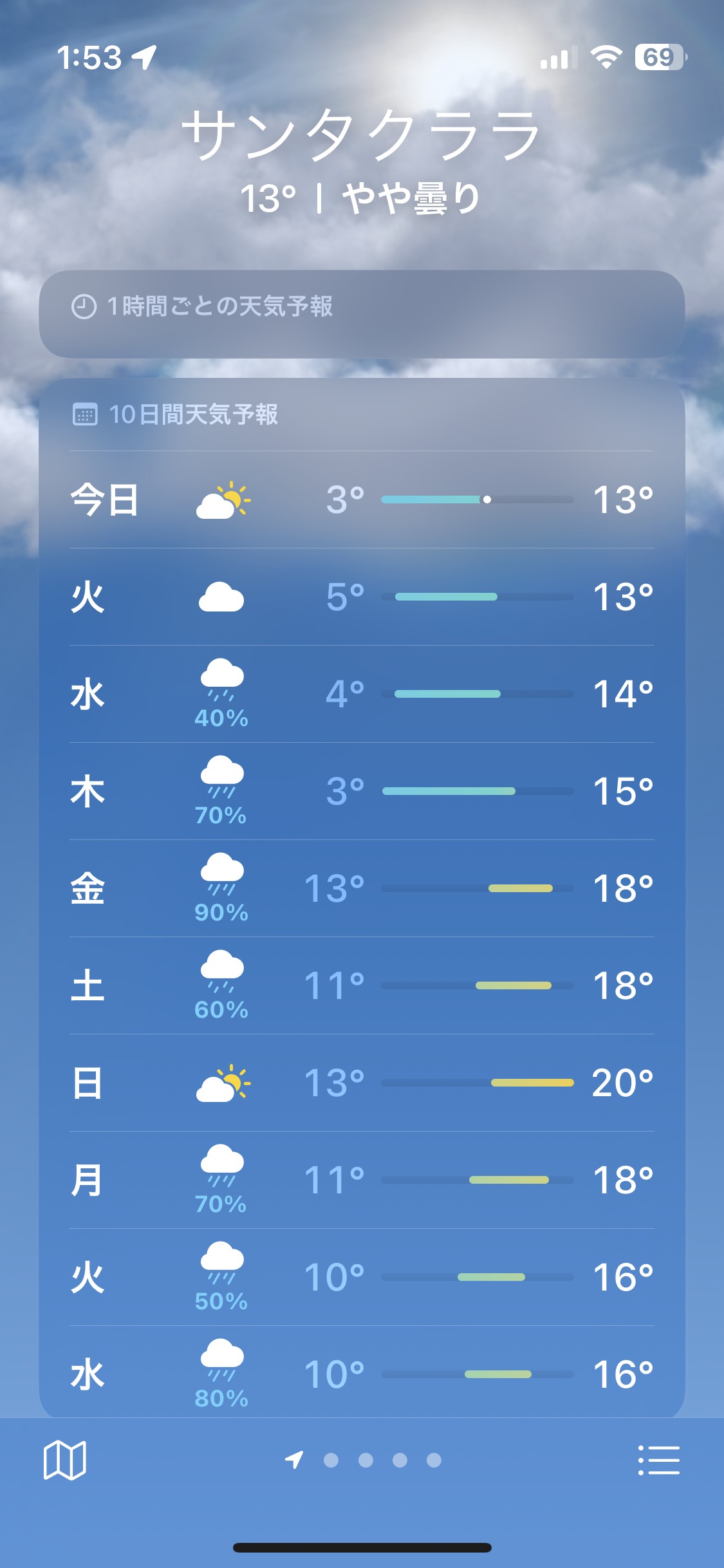The image size is (724, 1568).
Task: Open the 日 partly sunny forecast
Action: [x=362, y=1083]
